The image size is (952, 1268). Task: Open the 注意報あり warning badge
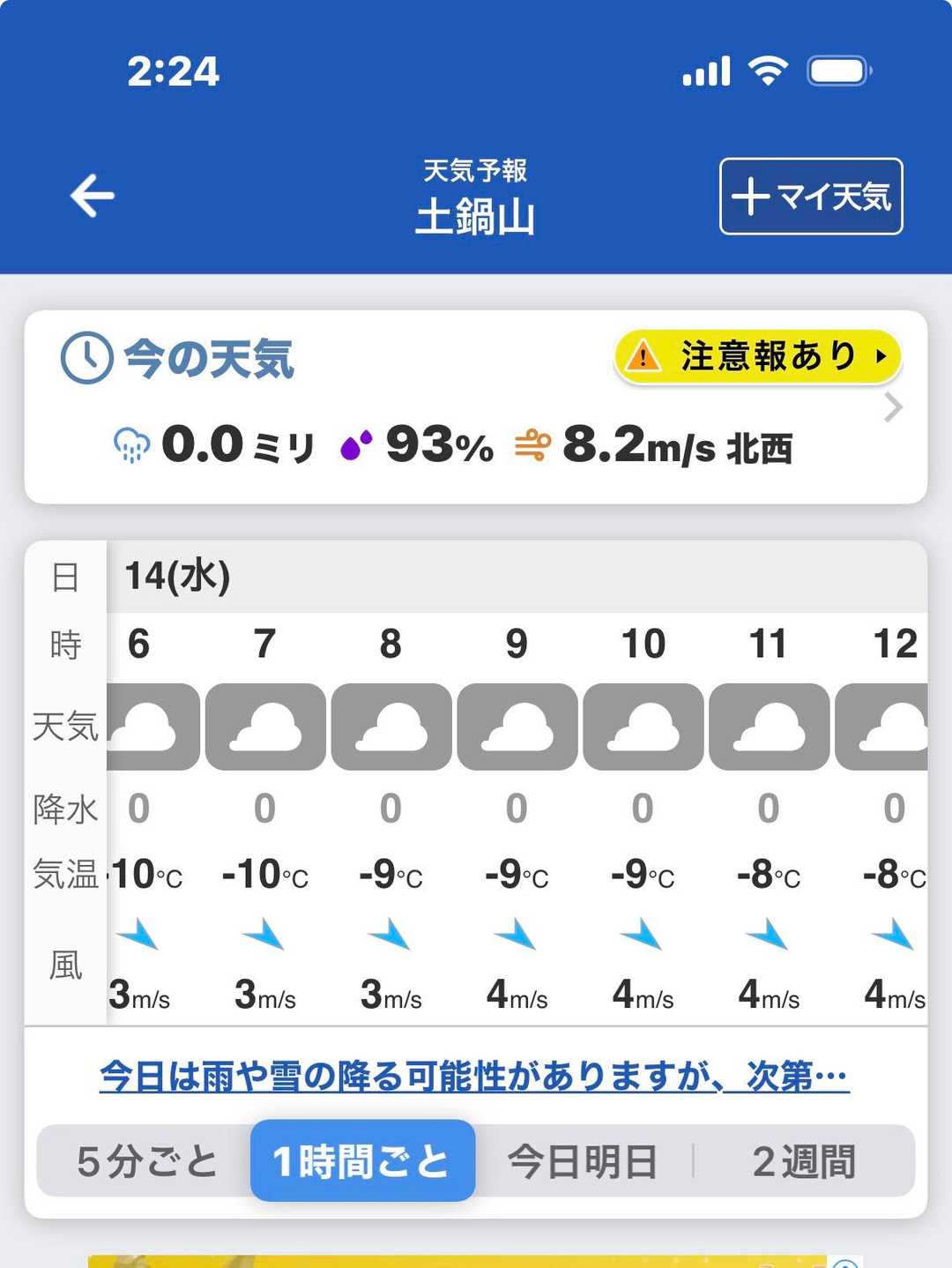(756, 357)
